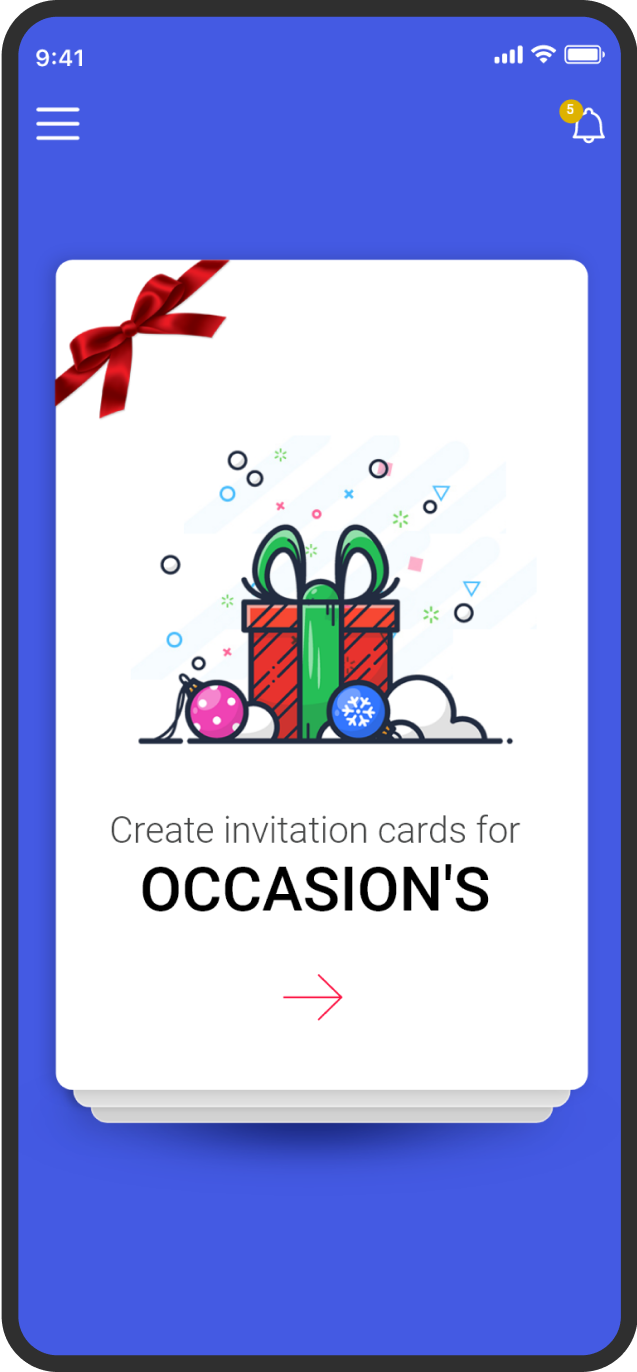Image resolution: width=637 pixels, height=1372 pixels.
Task: Open the hamburger menu
Action: pyautogui.click(x=58, y=123)
